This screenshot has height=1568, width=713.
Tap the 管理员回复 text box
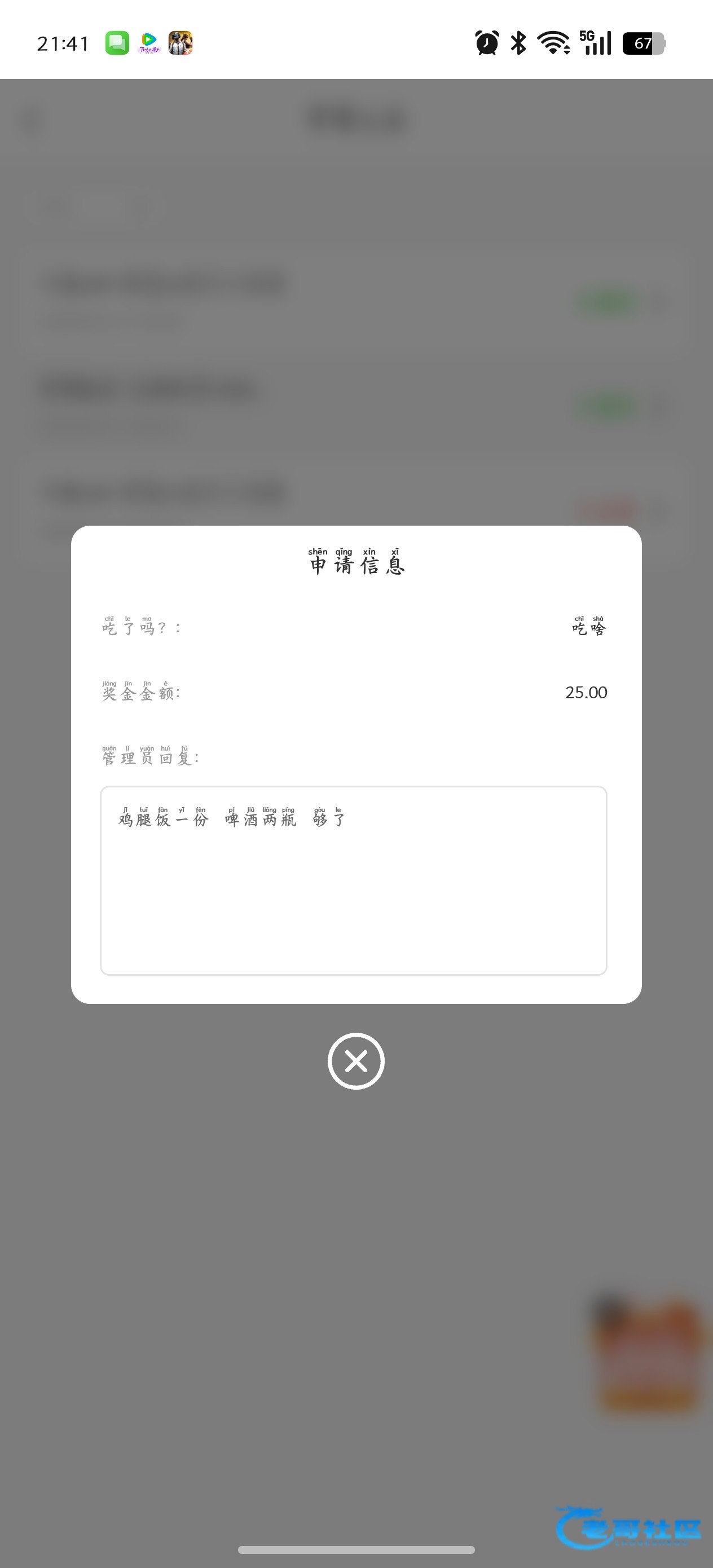[353, 880]
